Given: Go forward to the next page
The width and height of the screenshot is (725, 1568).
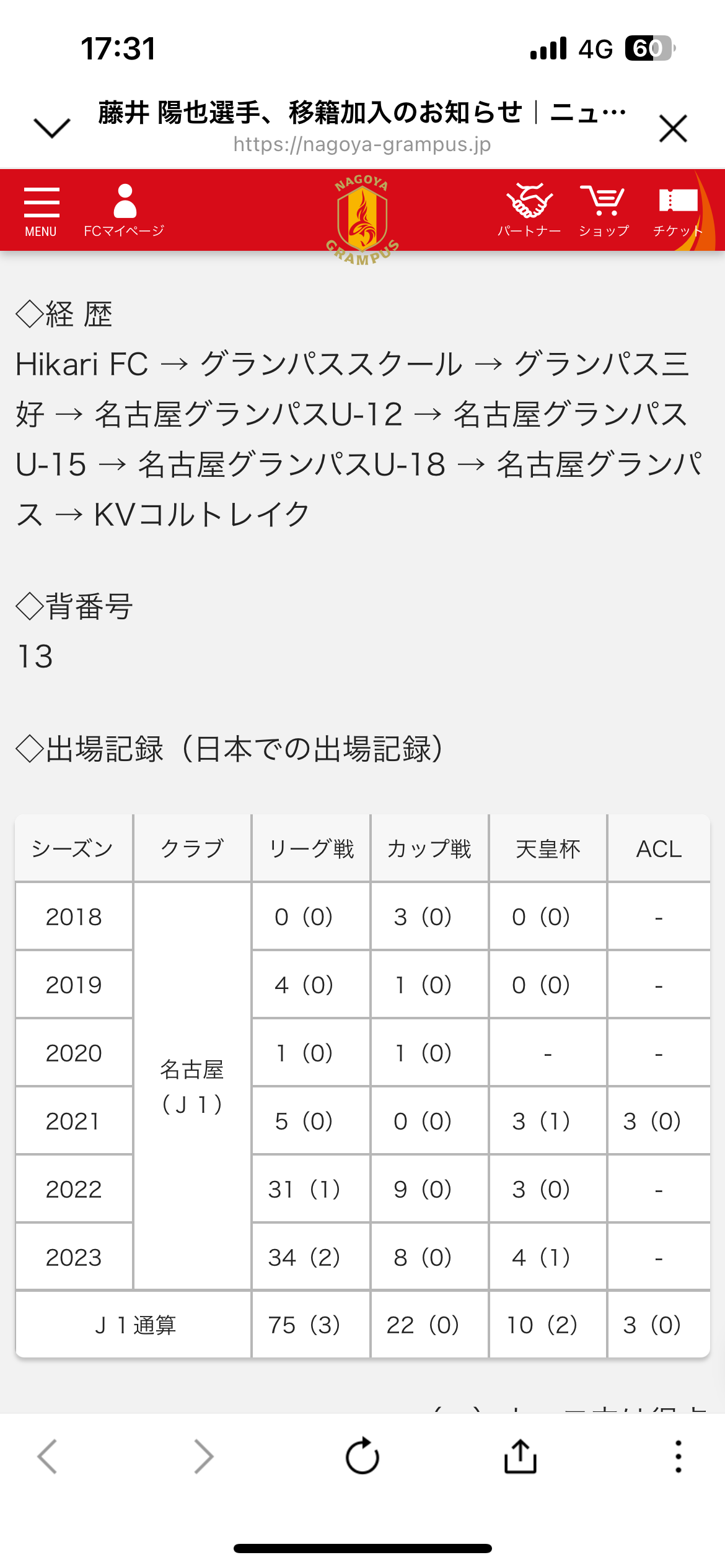Looking at the screenshot, I should [203, 1456].
